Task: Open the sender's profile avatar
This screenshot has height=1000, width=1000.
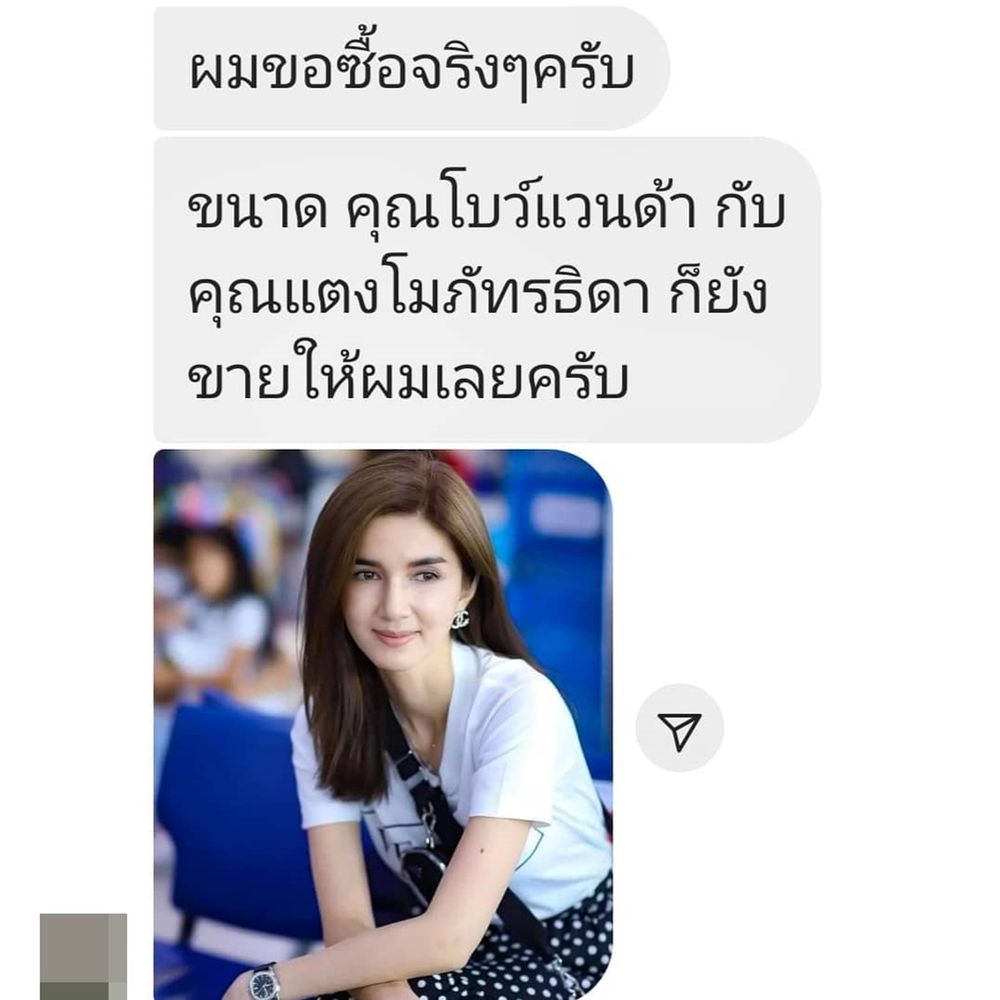Action: tap(83, 955)
